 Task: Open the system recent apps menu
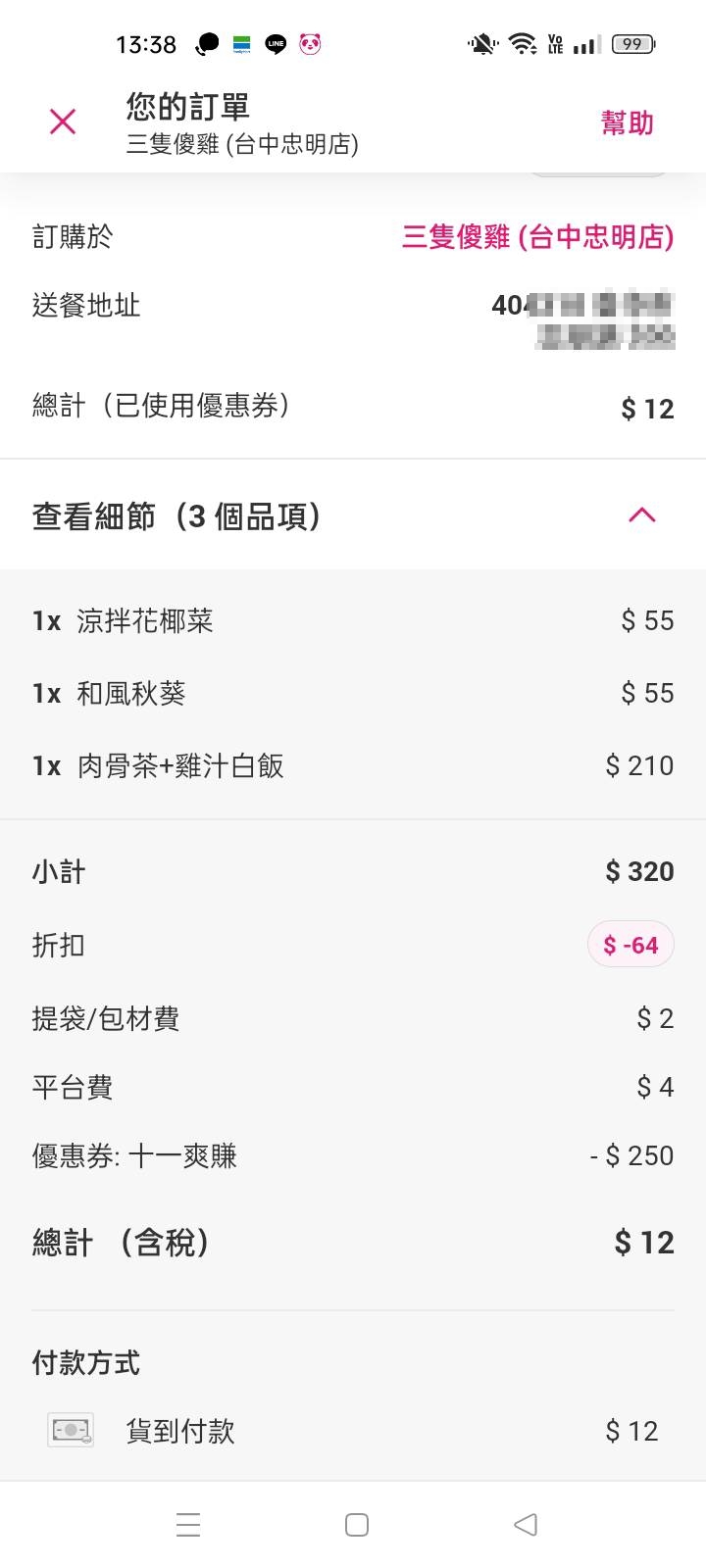click(188, 1524)
